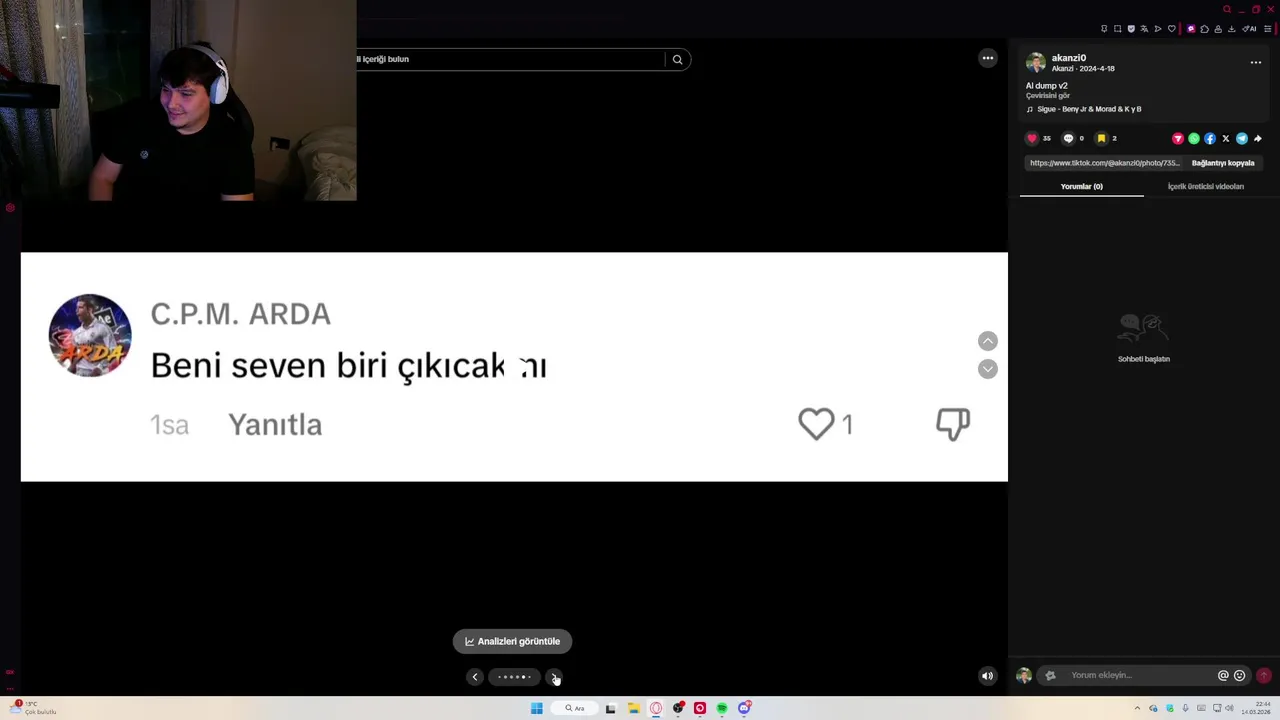Open Analizleri görüntüle analytics
1280x720 pixels.
pos(512,641)
